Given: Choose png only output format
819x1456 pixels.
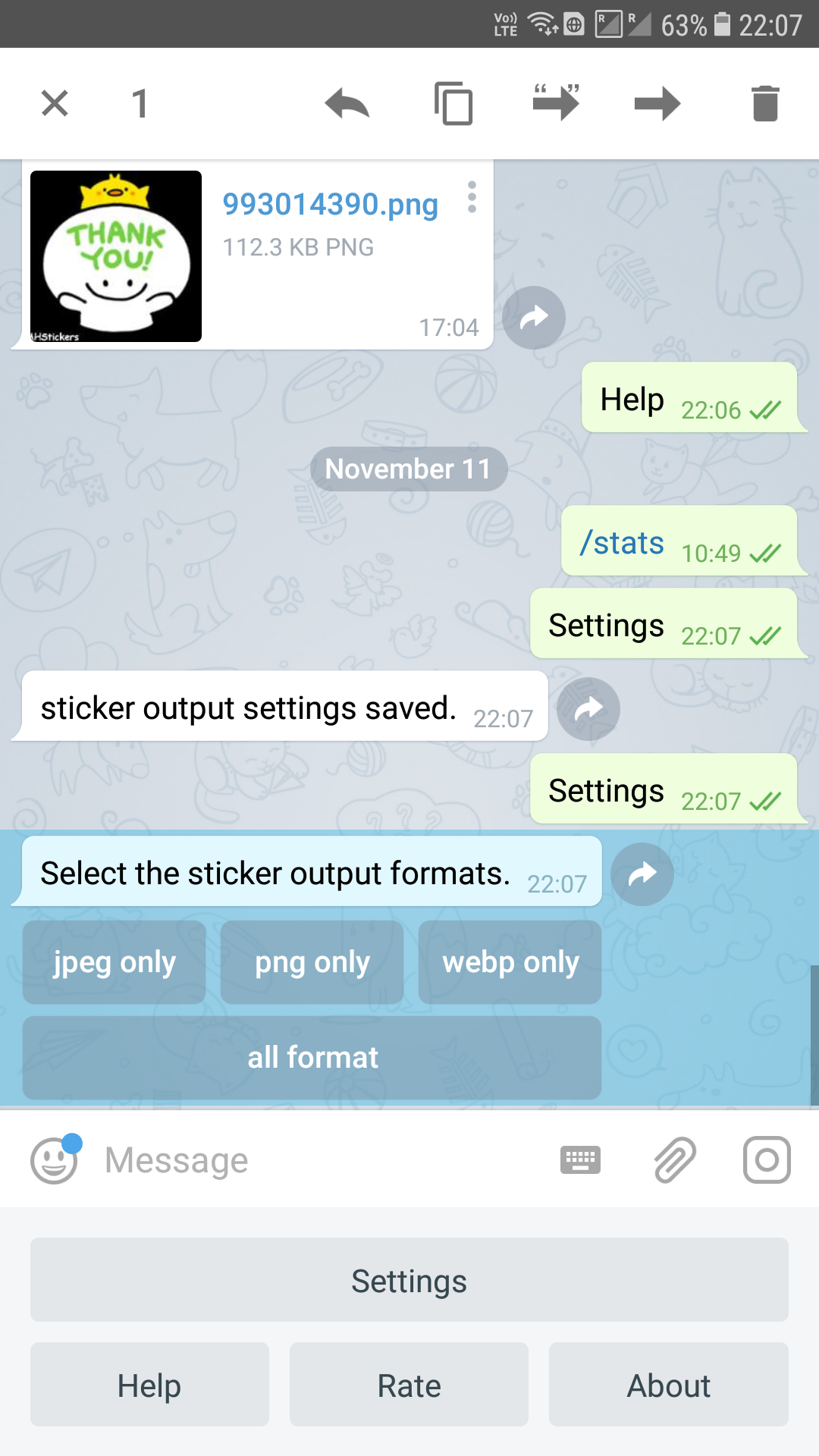Looking at the screenshot, I should click(x=312, y=962).
